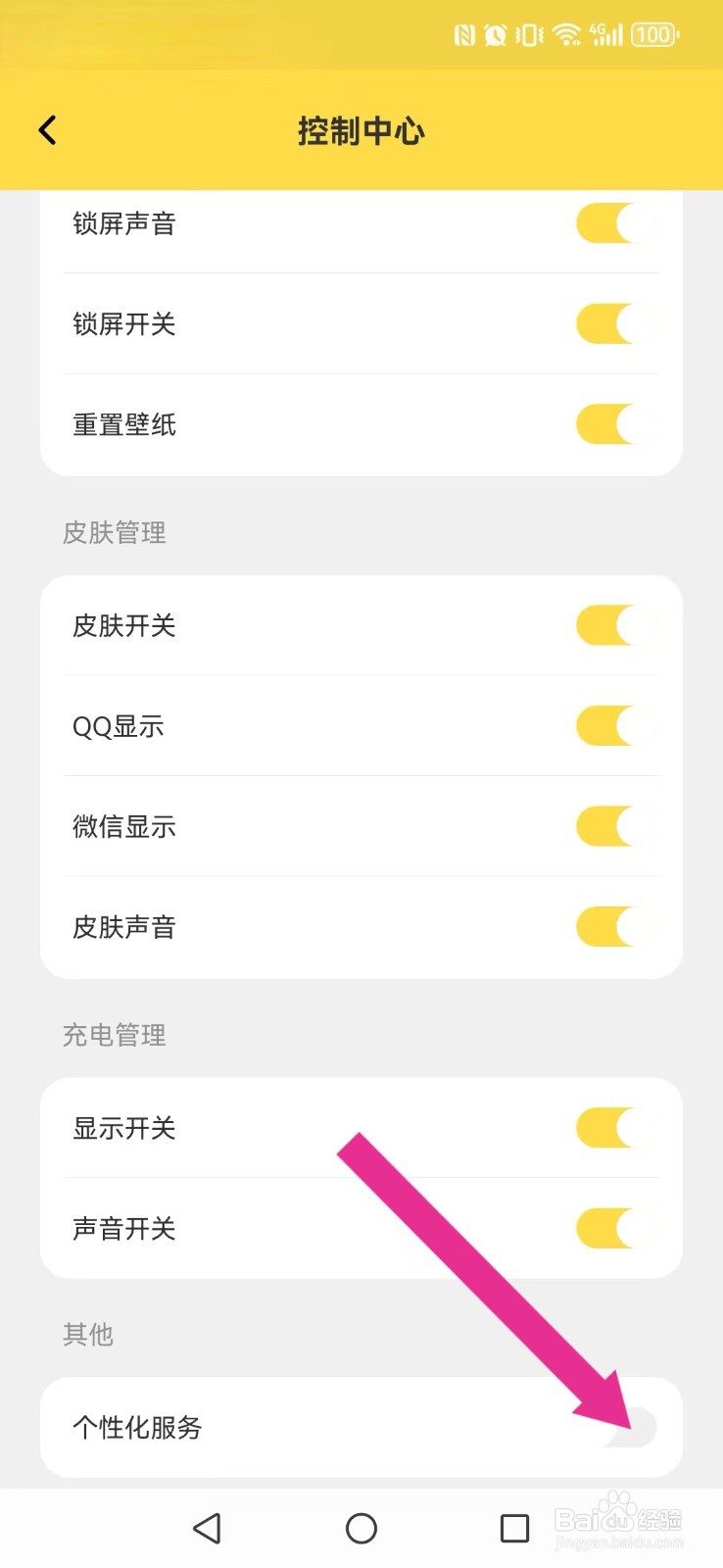This screenshot has height=1568, width=723.
Task: Enable the 个性化服务 switch
Action: point(616,1427)
